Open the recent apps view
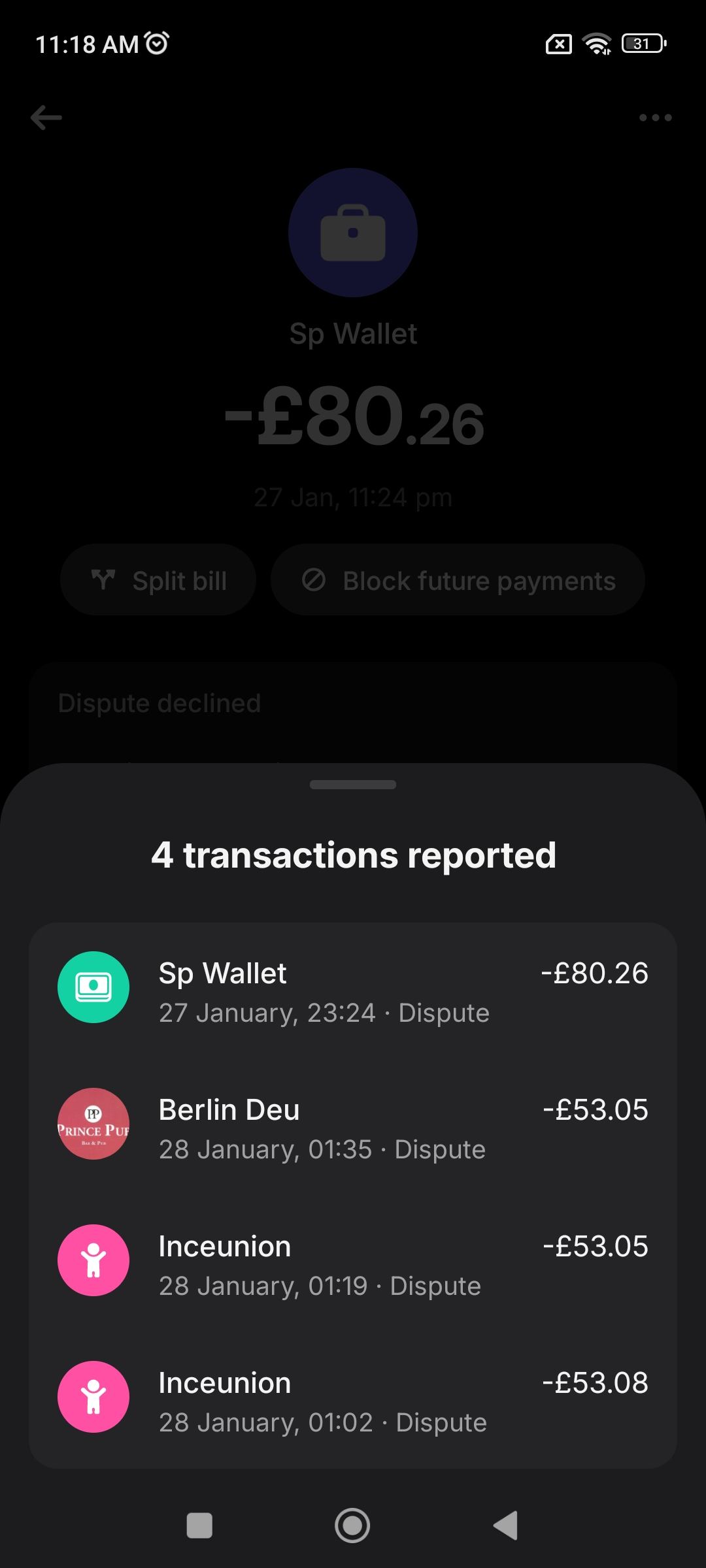This screenshot has height=1568, width=706. tap(199, 1525)
